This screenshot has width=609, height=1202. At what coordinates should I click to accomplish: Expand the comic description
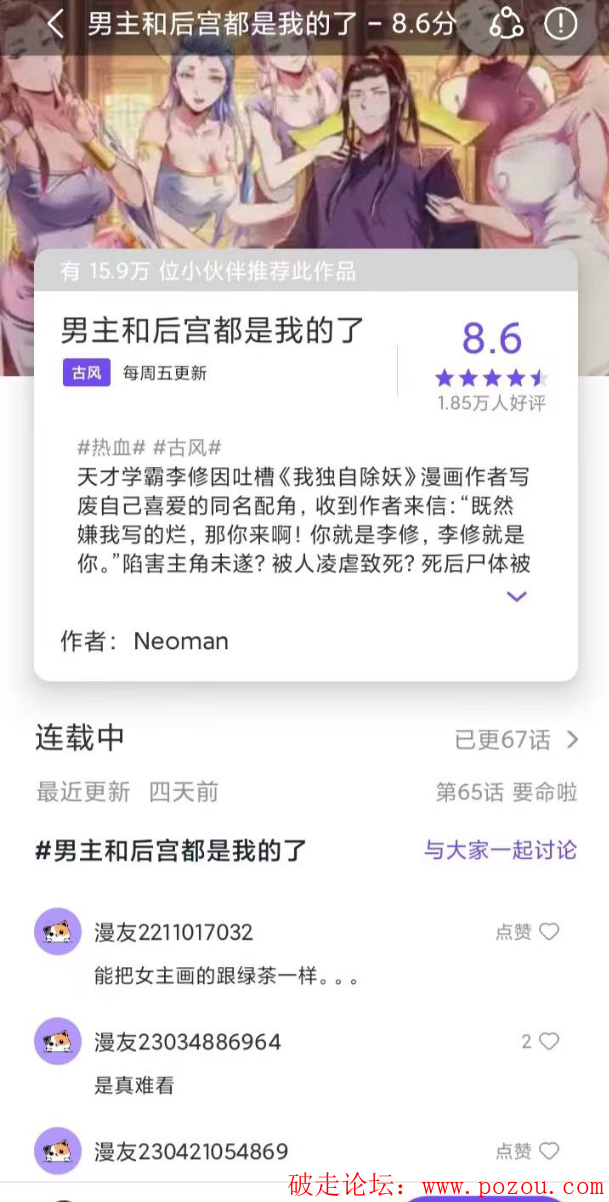point(516,597)
